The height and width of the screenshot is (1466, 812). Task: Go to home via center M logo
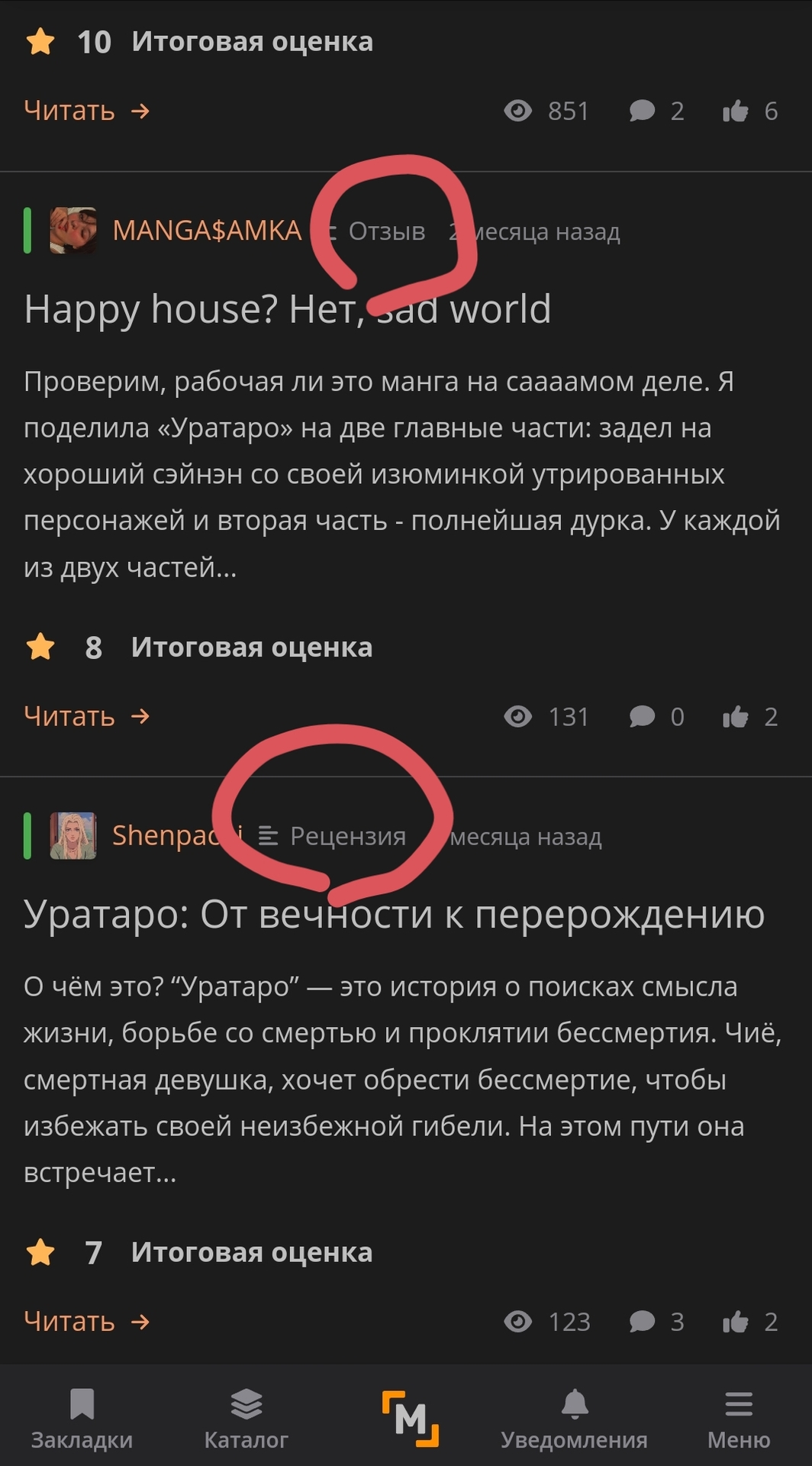pos(411,1418)
